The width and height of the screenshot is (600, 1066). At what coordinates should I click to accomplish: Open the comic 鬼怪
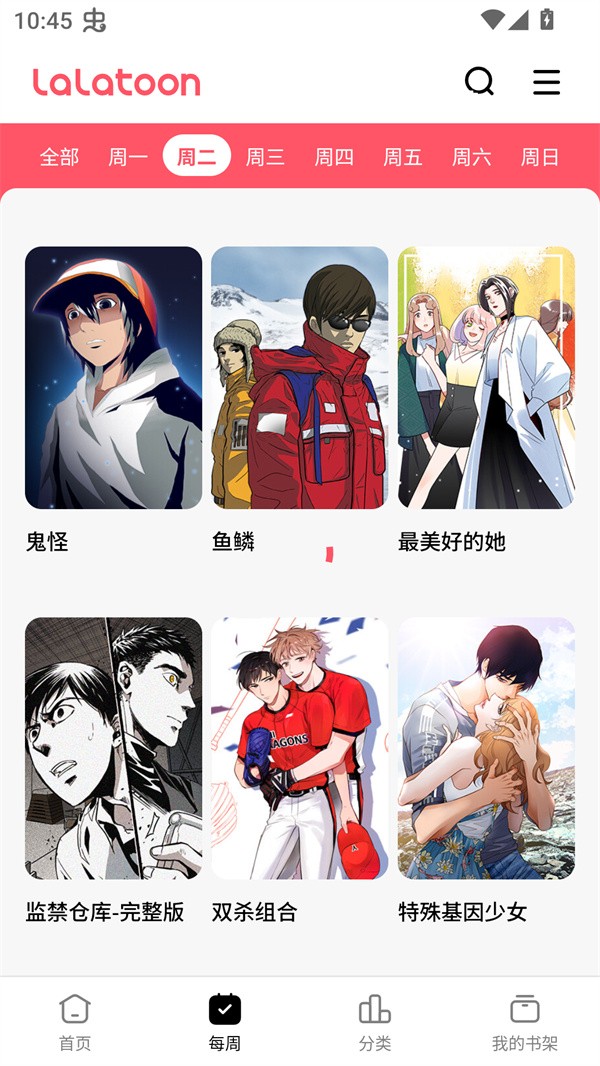pos(113,378)
